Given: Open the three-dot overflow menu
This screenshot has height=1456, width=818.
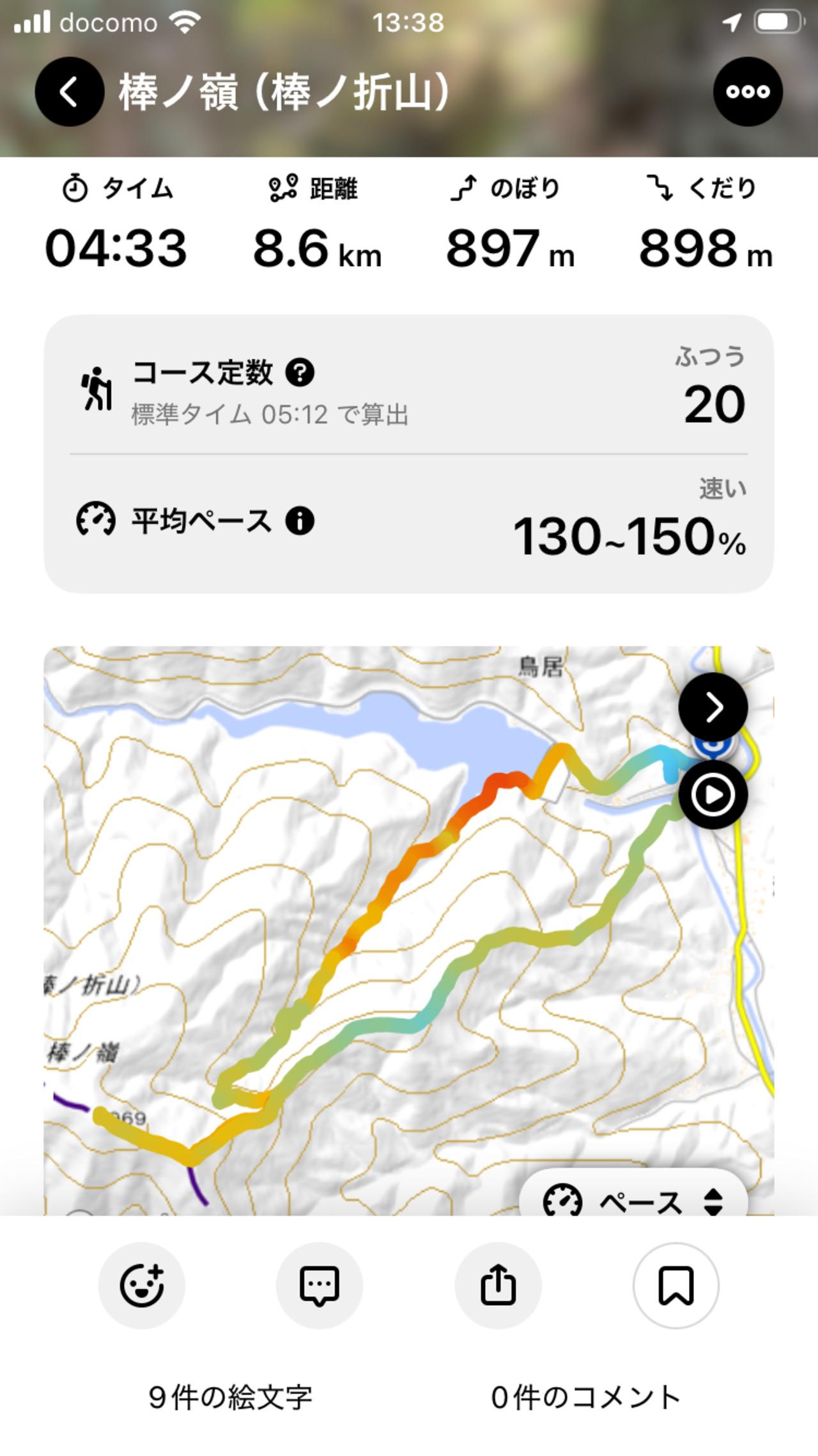Looking at the screenshot, I should point(748,91).
